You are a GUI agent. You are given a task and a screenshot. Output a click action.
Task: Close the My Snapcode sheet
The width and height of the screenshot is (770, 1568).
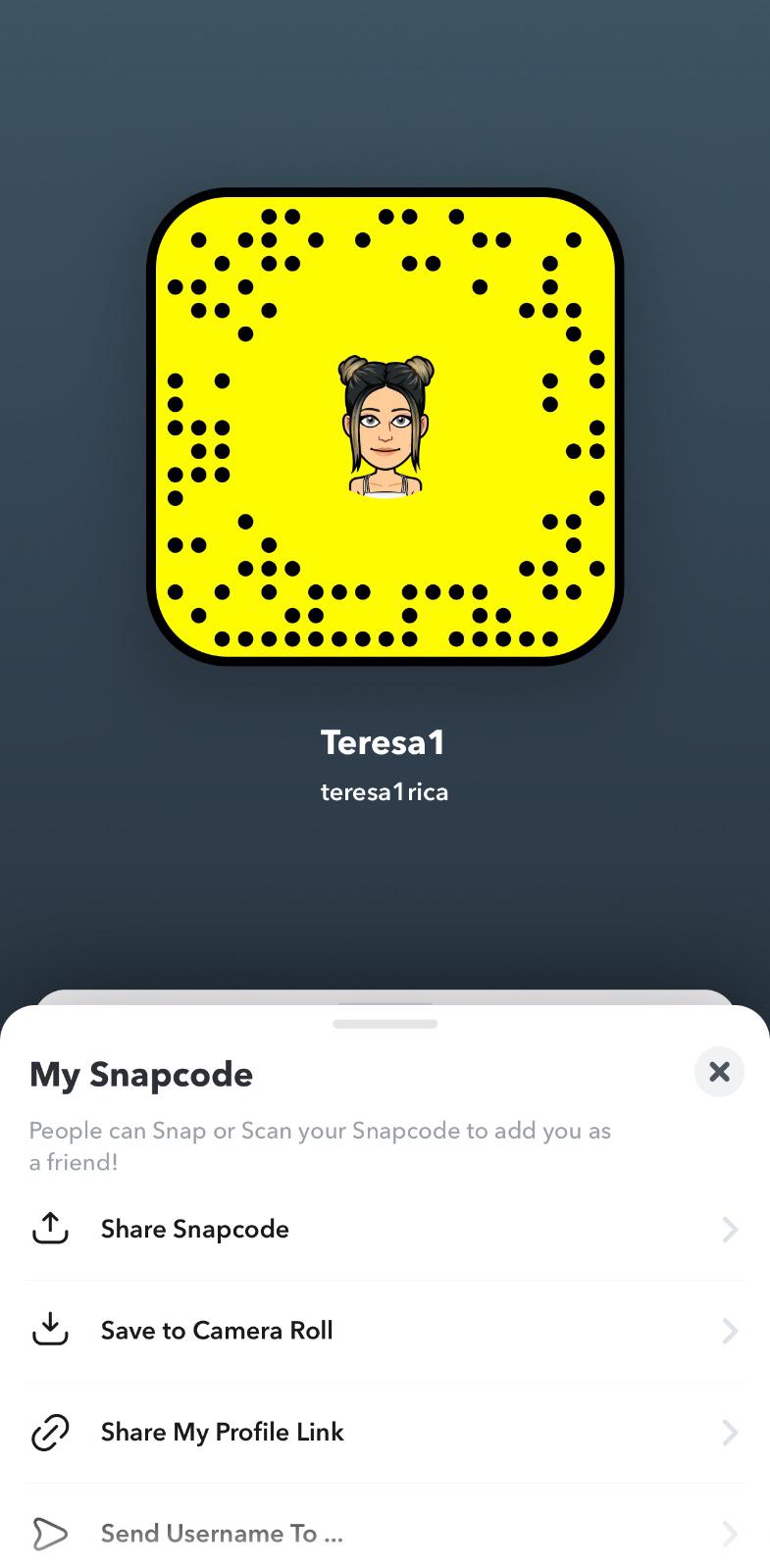point(719,1072)
